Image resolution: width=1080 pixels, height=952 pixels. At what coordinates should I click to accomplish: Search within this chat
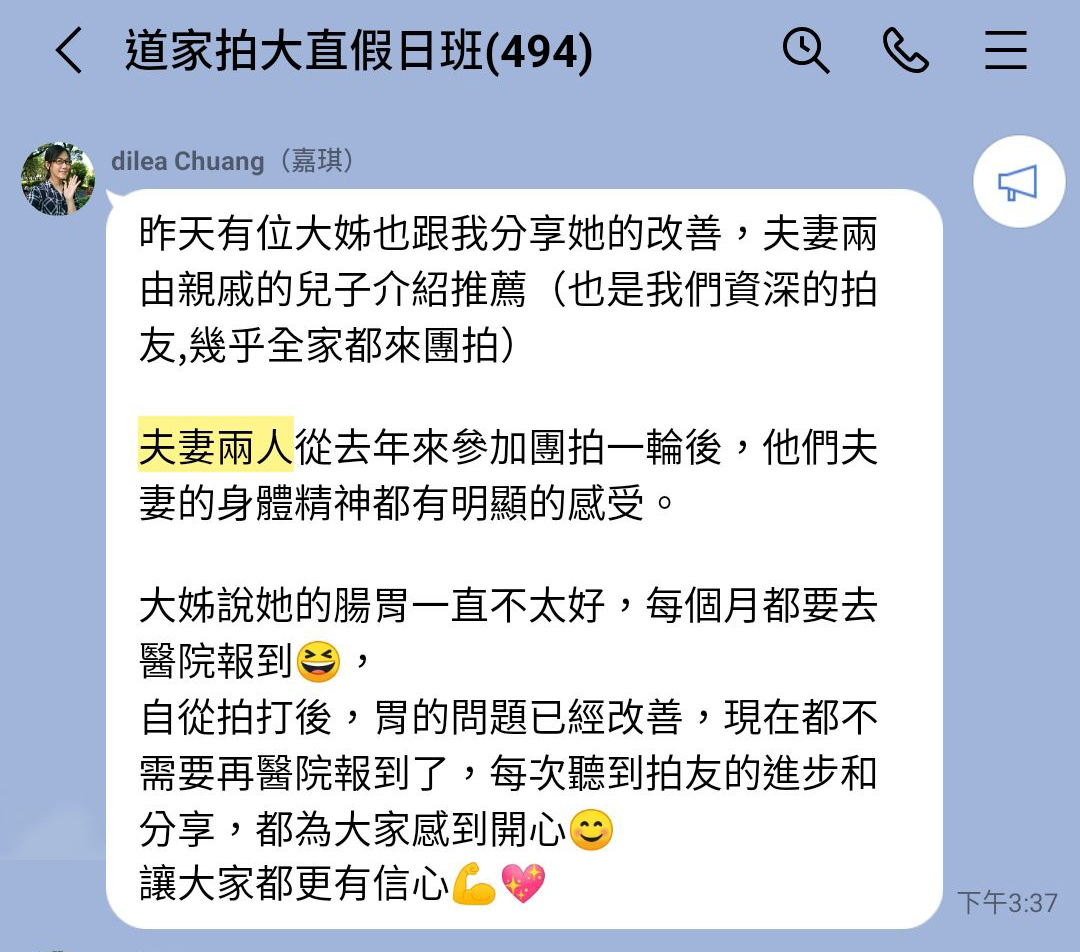coord(805,50)
